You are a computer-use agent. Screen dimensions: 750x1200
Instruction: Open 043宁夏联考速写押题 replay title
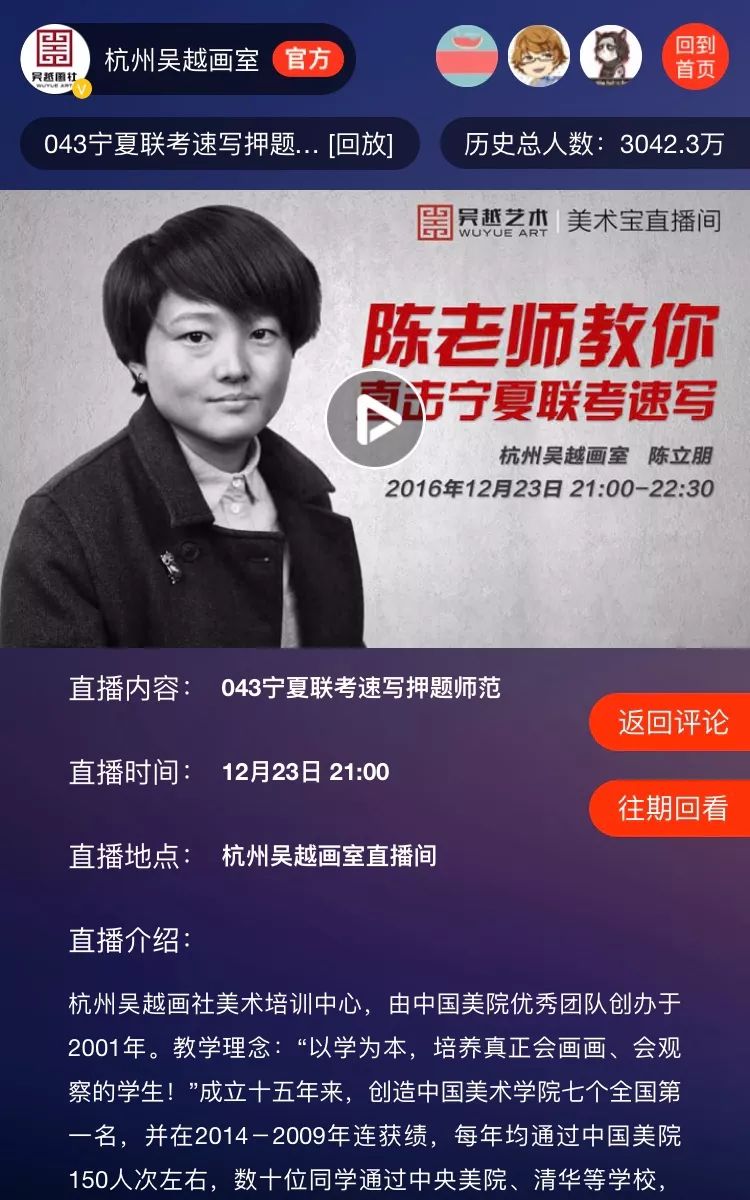tap(219, 144)
